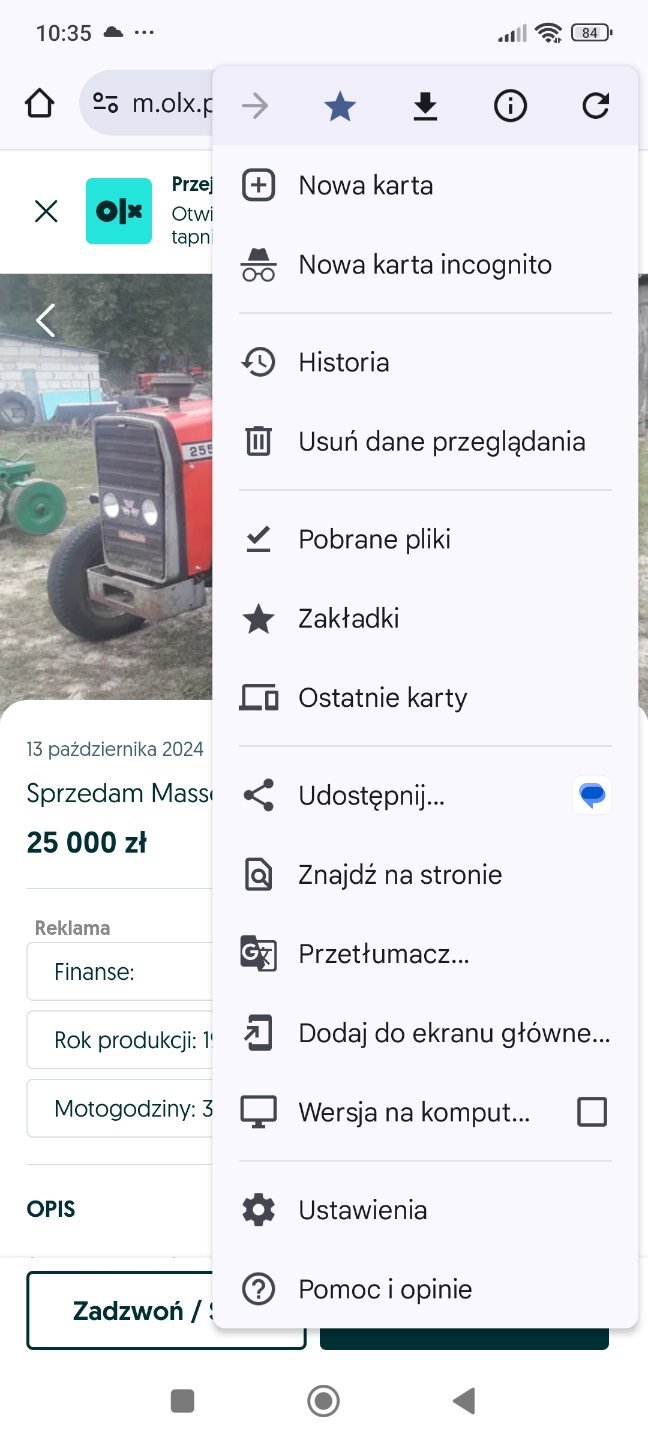Open Historia
The width and height of the screenshot is (648, 1440).
click(x=343, y=362)
